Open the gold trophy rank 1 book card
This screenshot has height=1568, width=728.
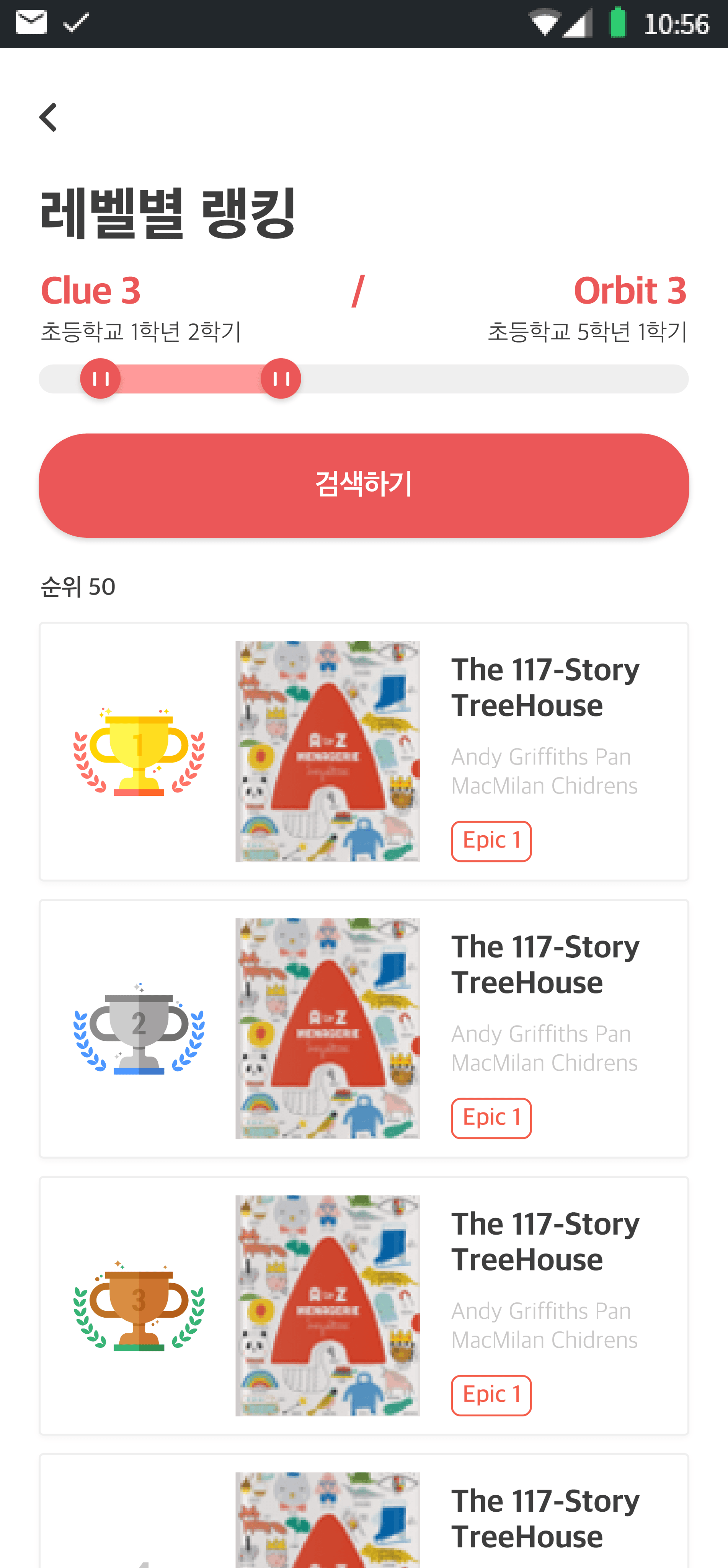[x=364, y=751]
